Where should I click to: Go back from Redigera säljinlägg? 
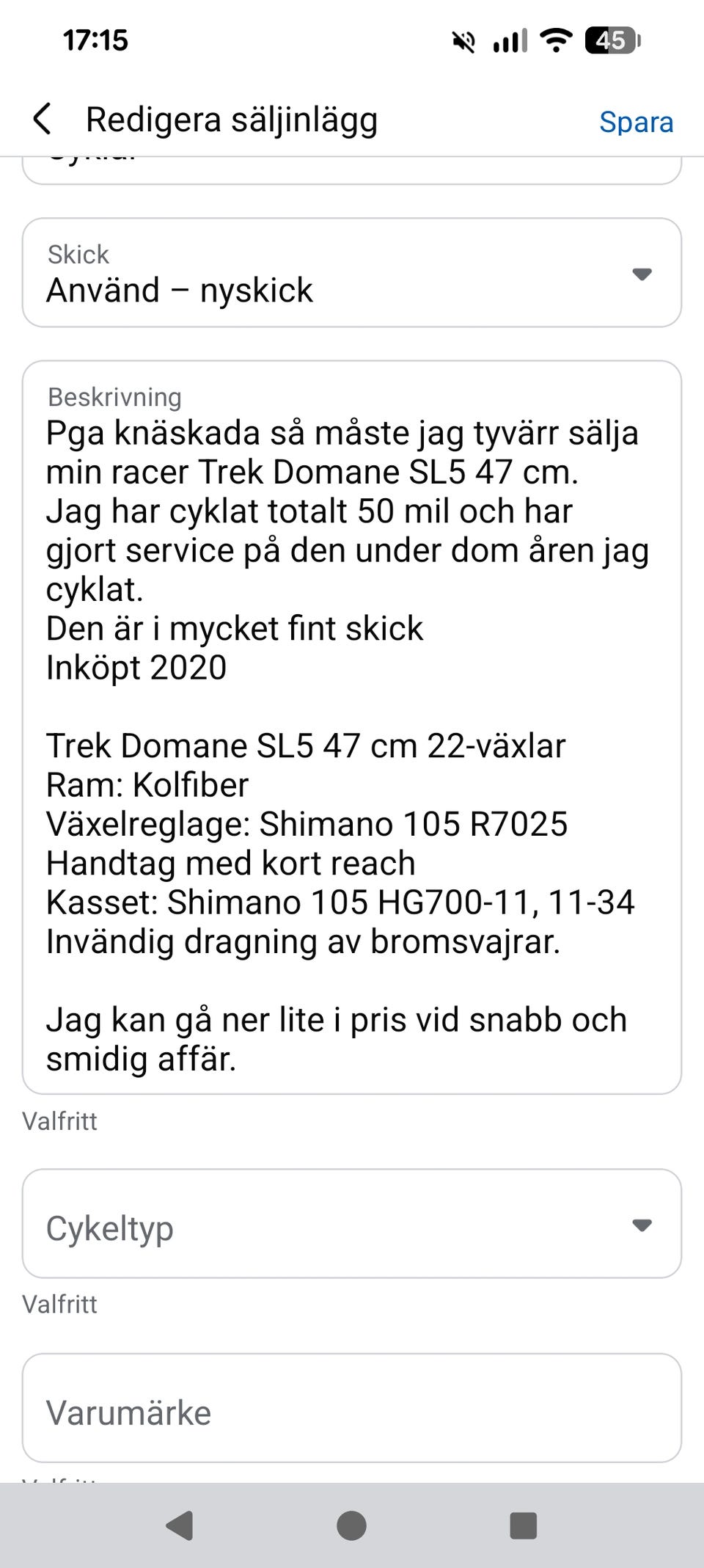[43, 119]
